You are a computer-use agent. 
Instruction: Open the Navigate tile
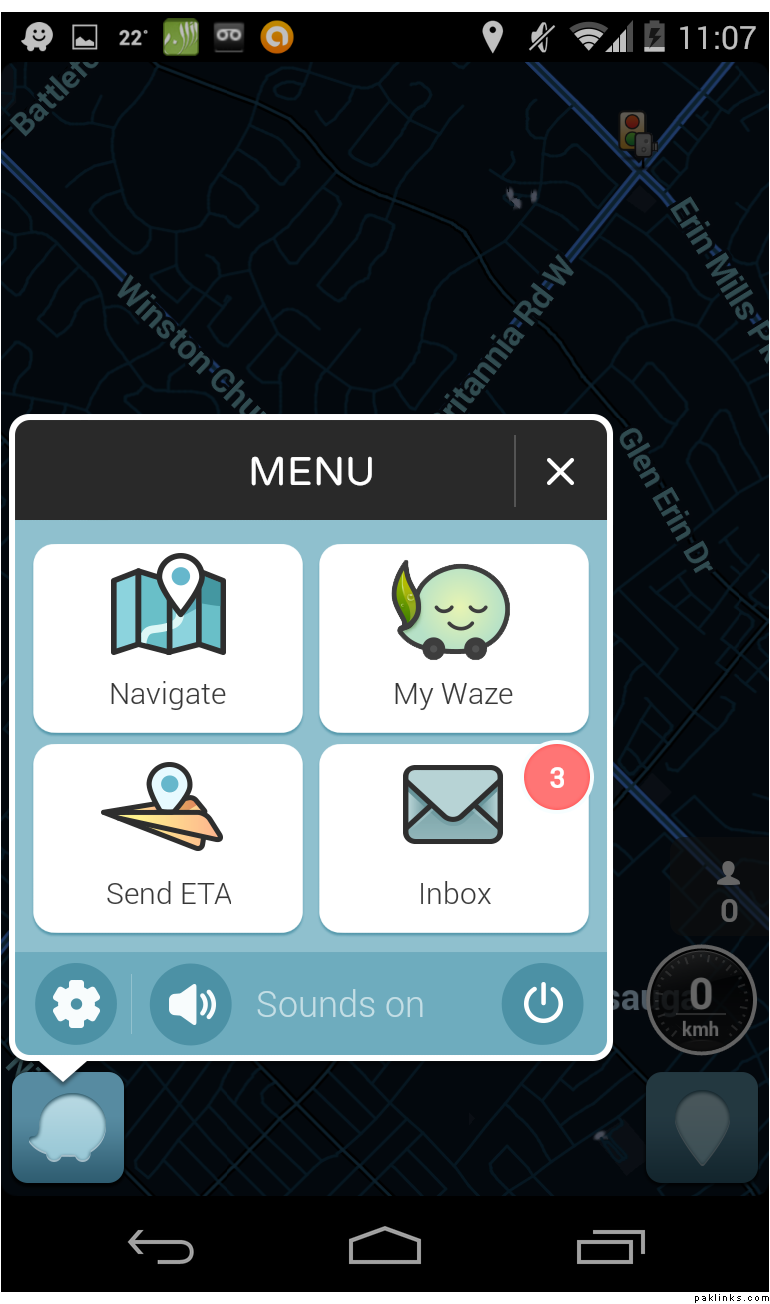point(168,637)
